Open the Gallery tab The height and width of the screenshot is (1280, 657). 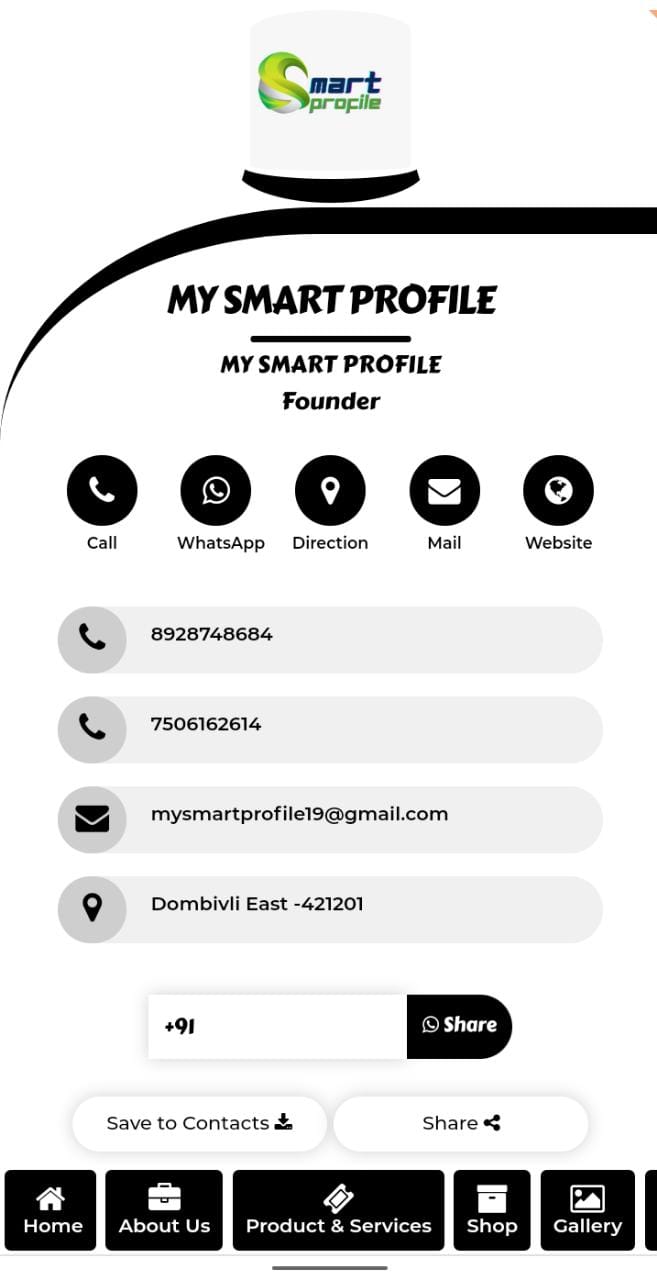(x=587, y=1210)
